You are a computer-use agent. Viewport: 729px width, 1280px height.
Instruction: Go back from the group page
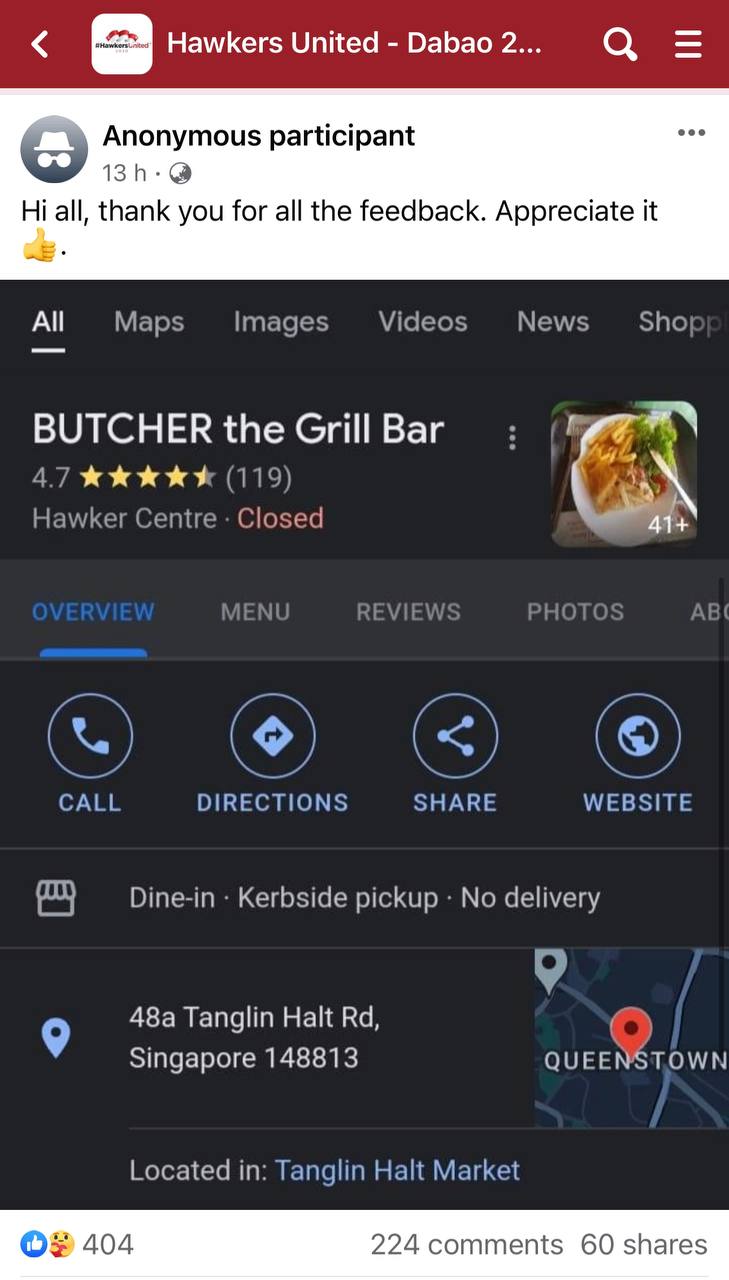(40, 44)
